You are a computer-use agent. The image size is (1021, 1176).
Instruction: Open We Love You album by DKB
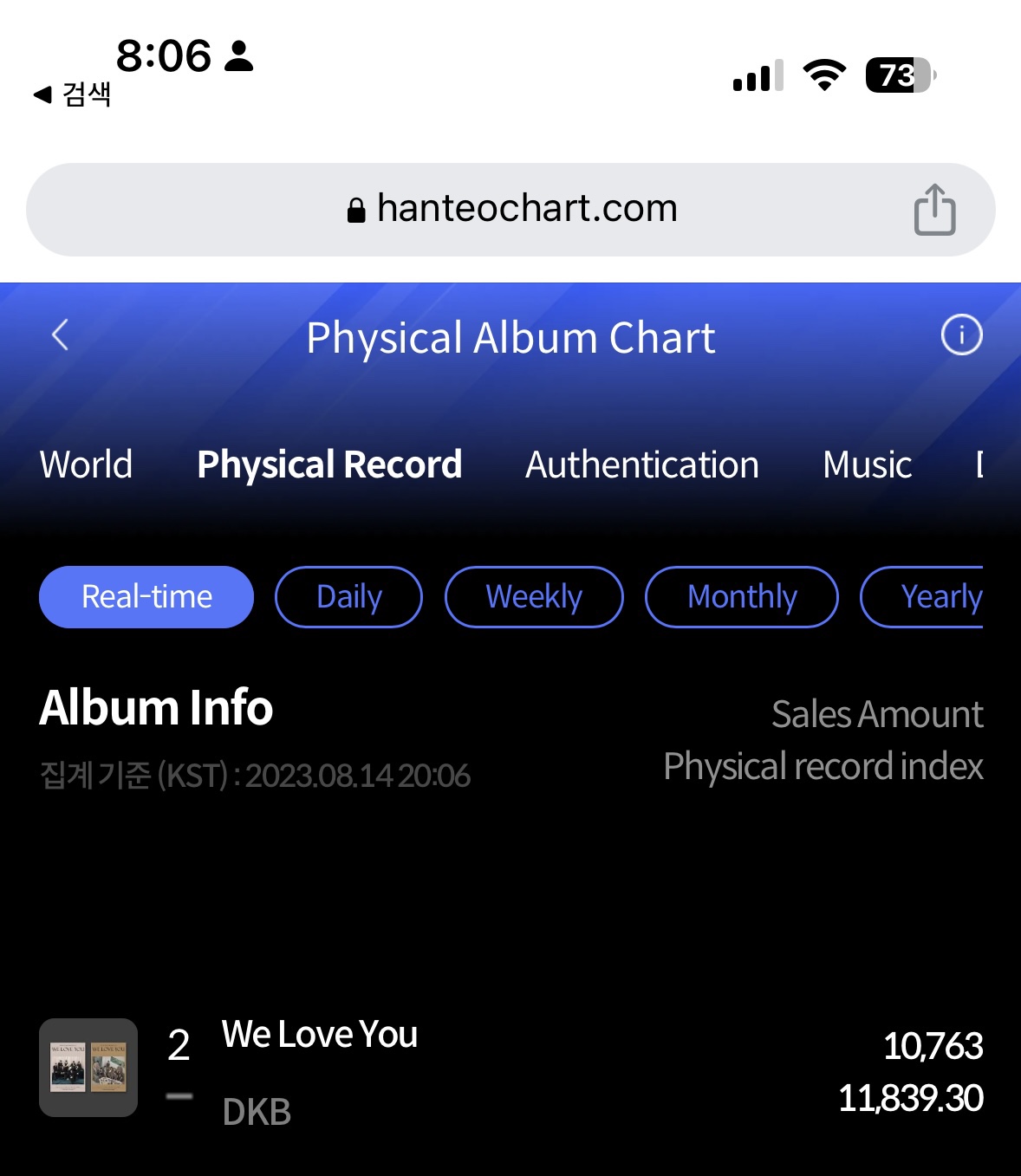(319, 1036)
